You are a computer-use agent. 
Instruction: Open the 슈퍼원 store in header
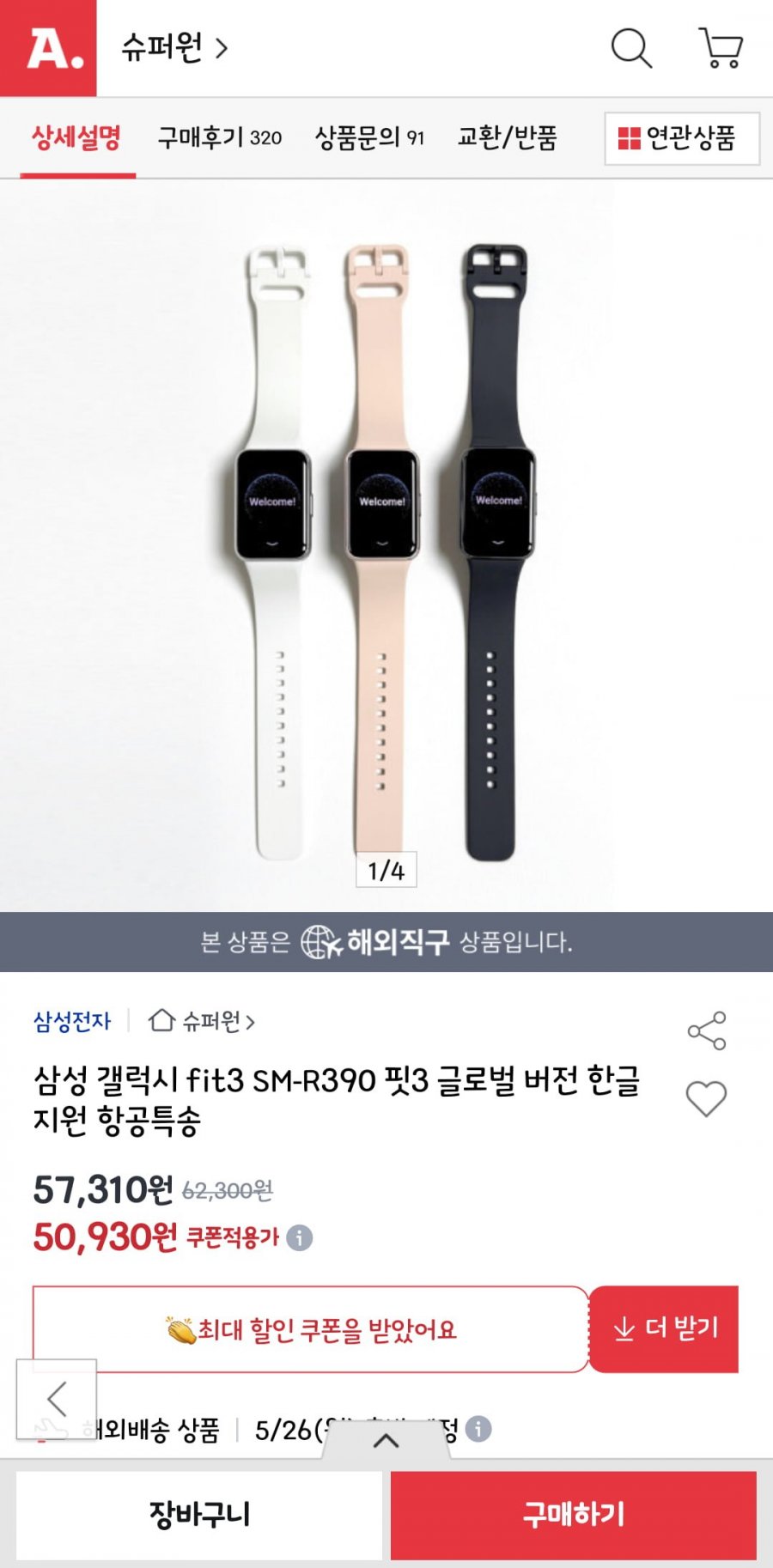(x=174, y=48)
